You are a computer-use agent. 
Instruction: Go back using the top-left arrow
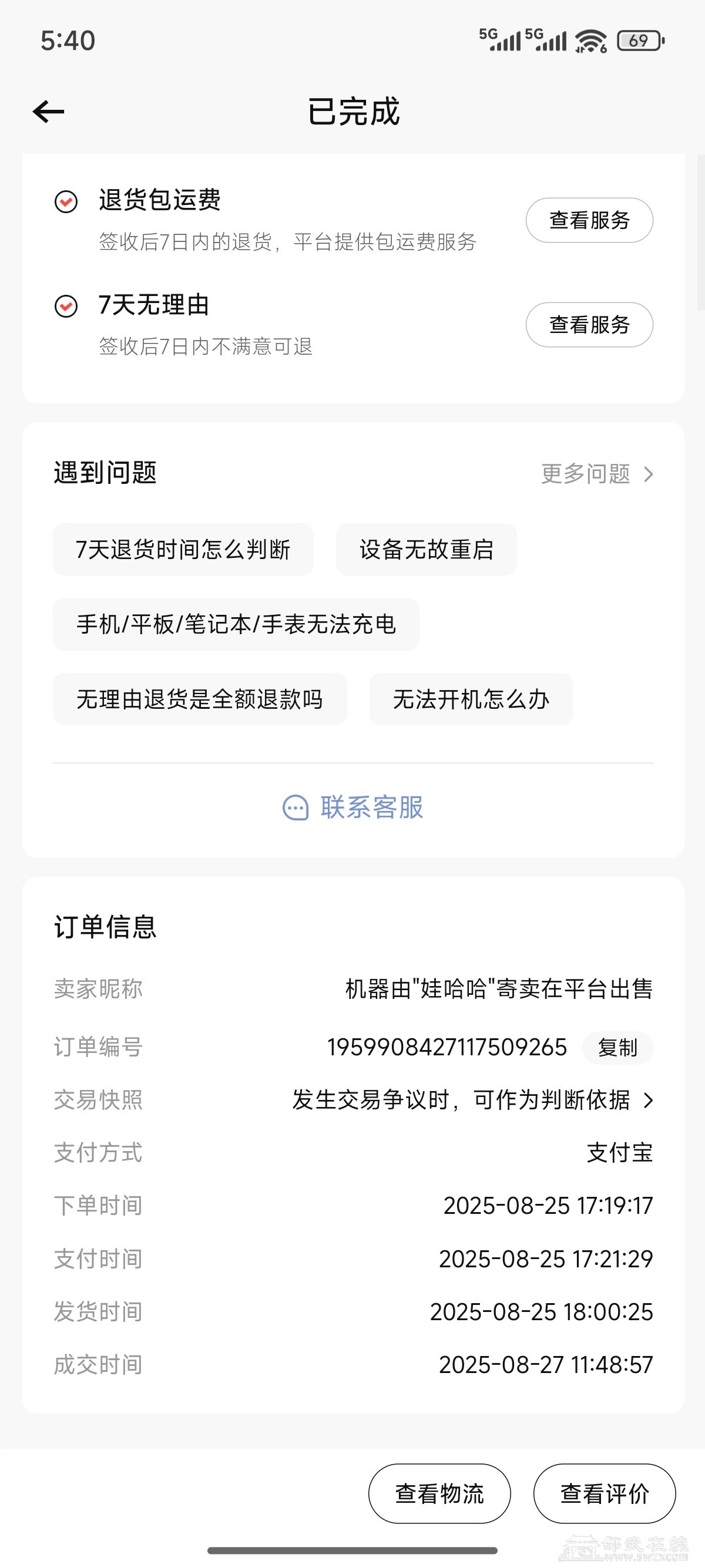49,112
